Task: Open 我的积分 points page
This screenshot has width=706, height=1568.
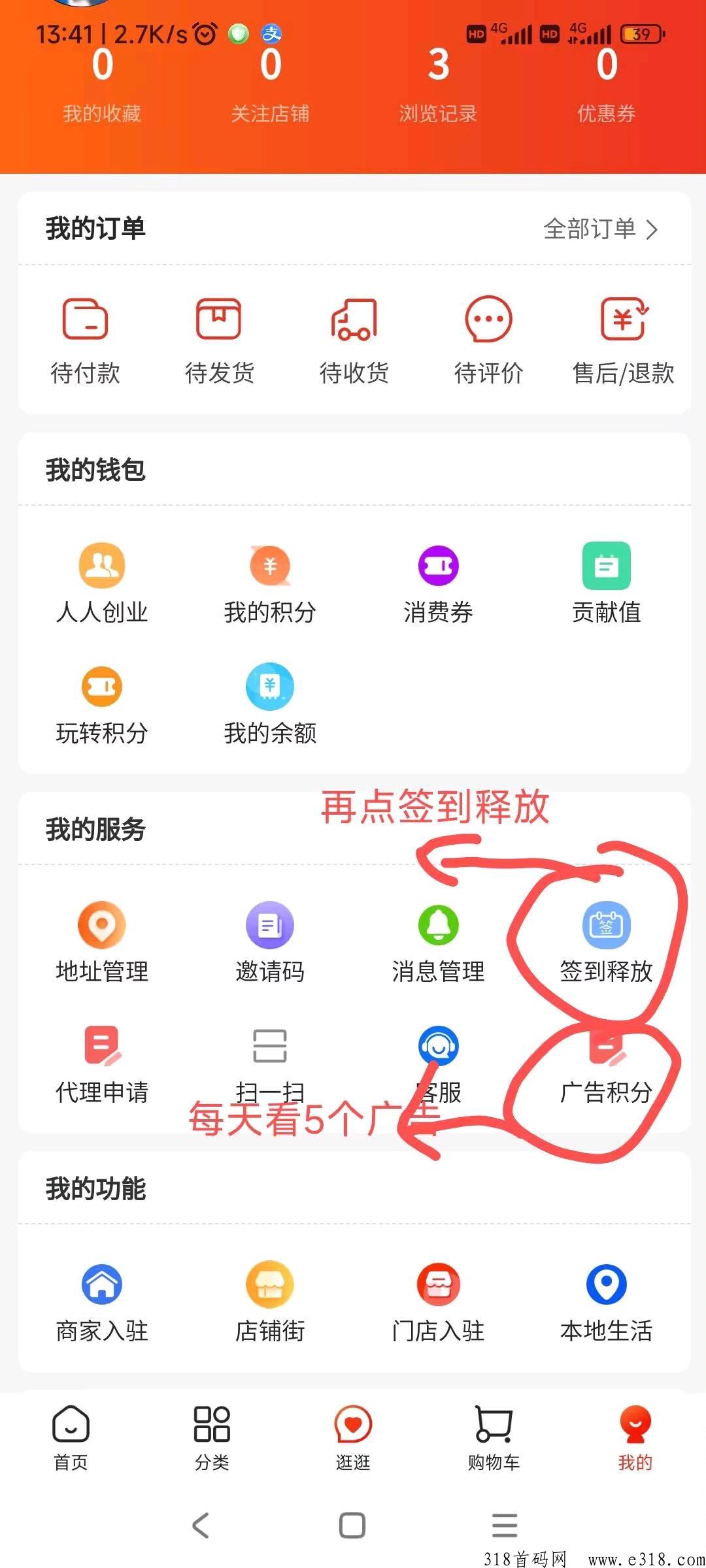Action: [270, 583]
